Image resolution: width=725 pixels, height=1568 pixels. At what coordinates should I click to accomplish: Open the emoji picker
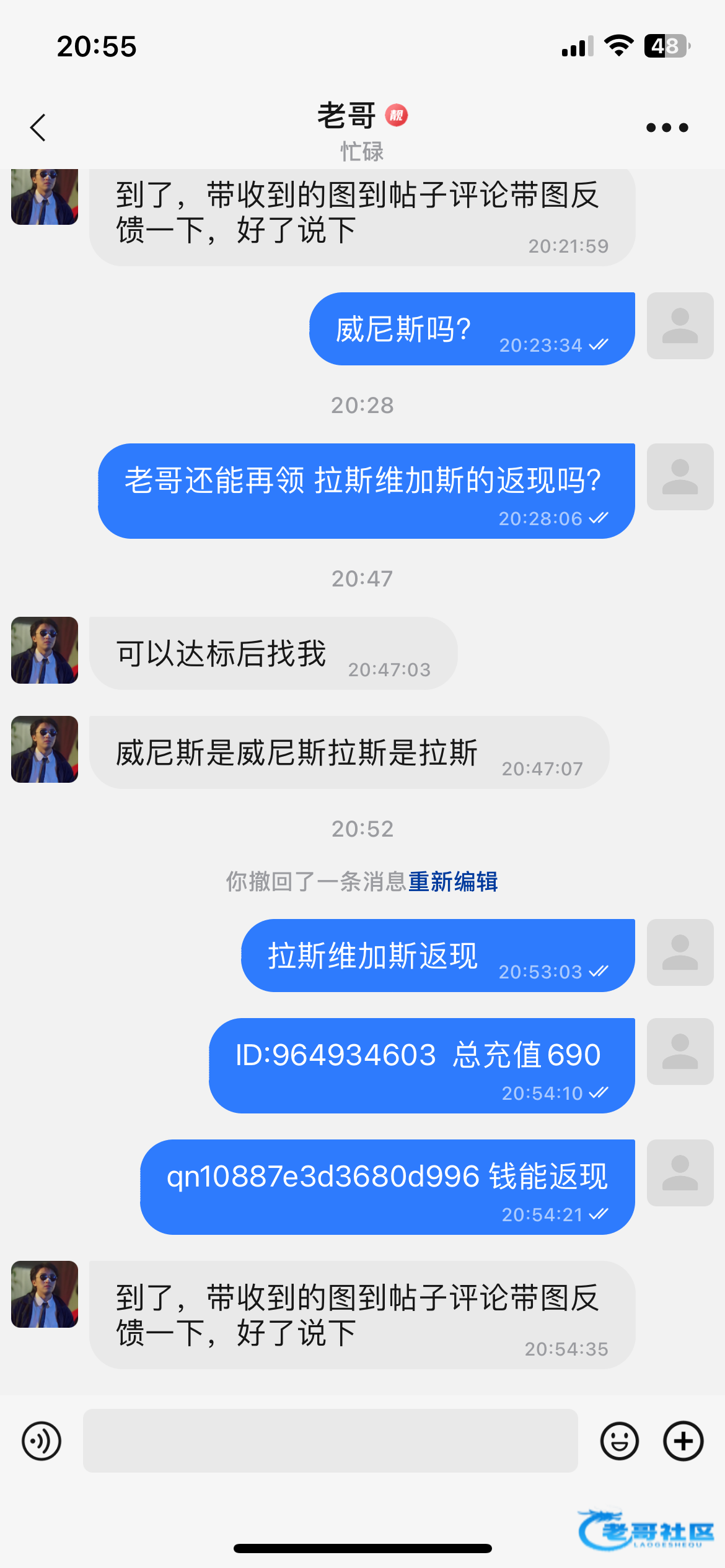pos(619,1441)
